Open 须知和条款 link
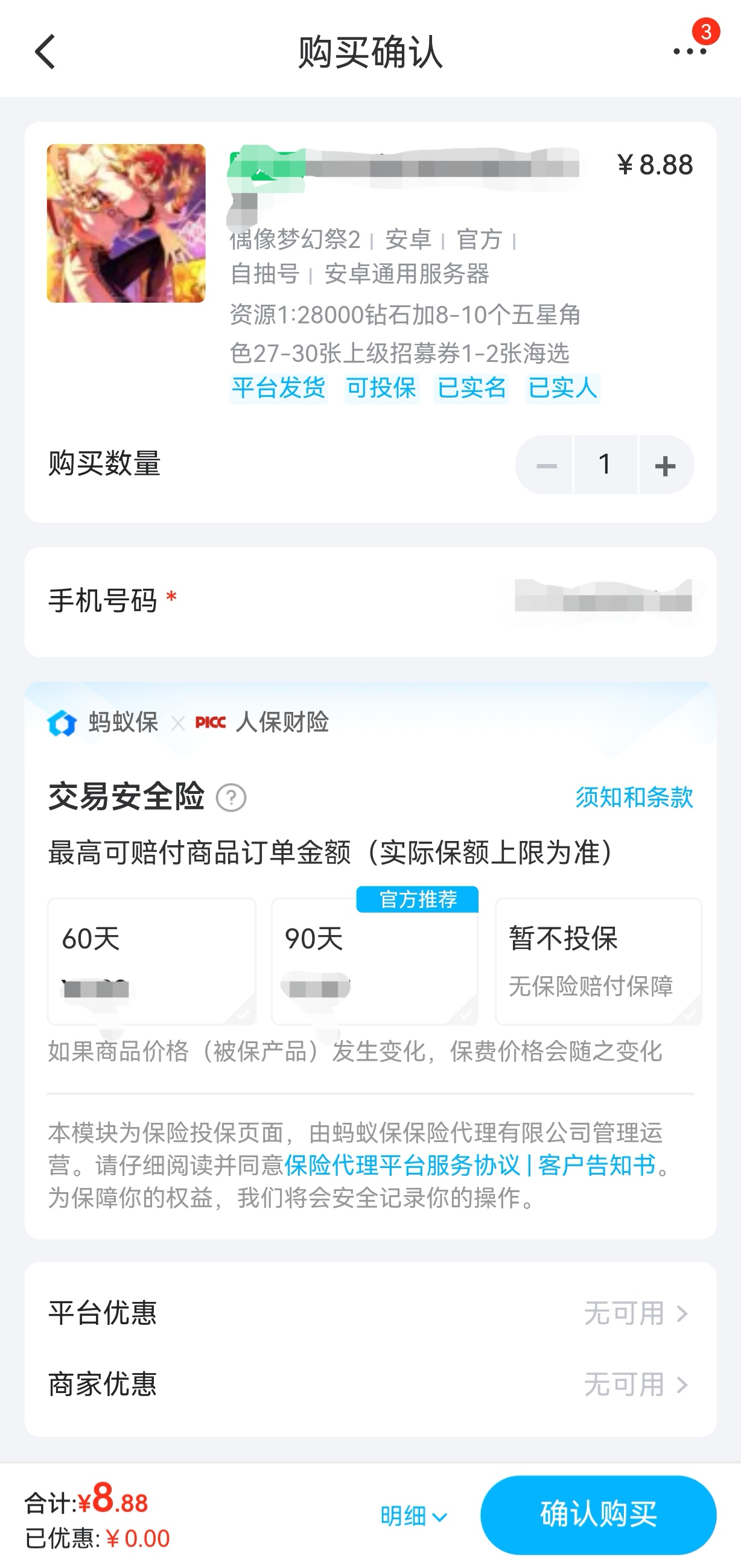The height and width of the screenshot is (1568, 741). pyautogui.click(x=634, y=798)
